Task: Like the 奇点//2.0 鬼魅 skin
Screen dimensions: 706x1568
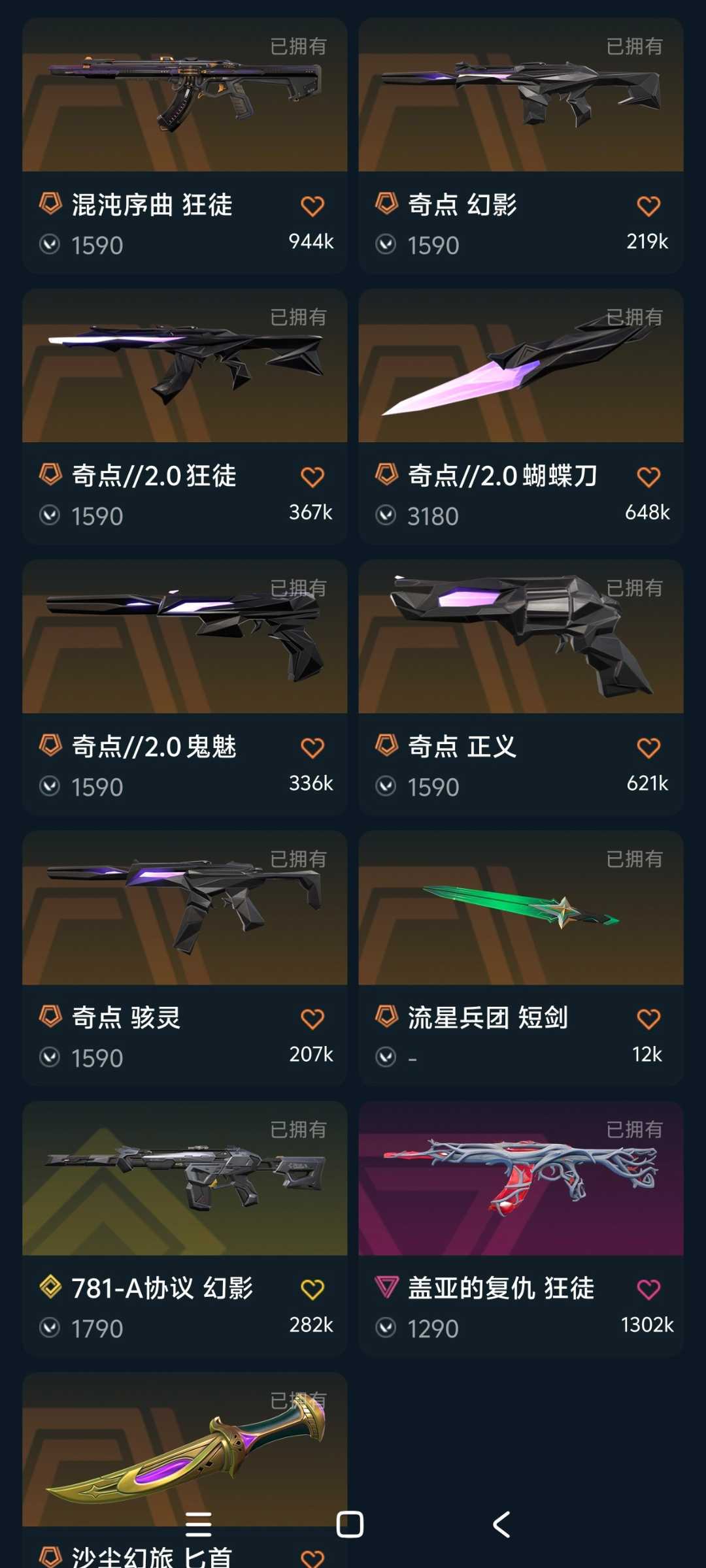Action: click(312, 748)
